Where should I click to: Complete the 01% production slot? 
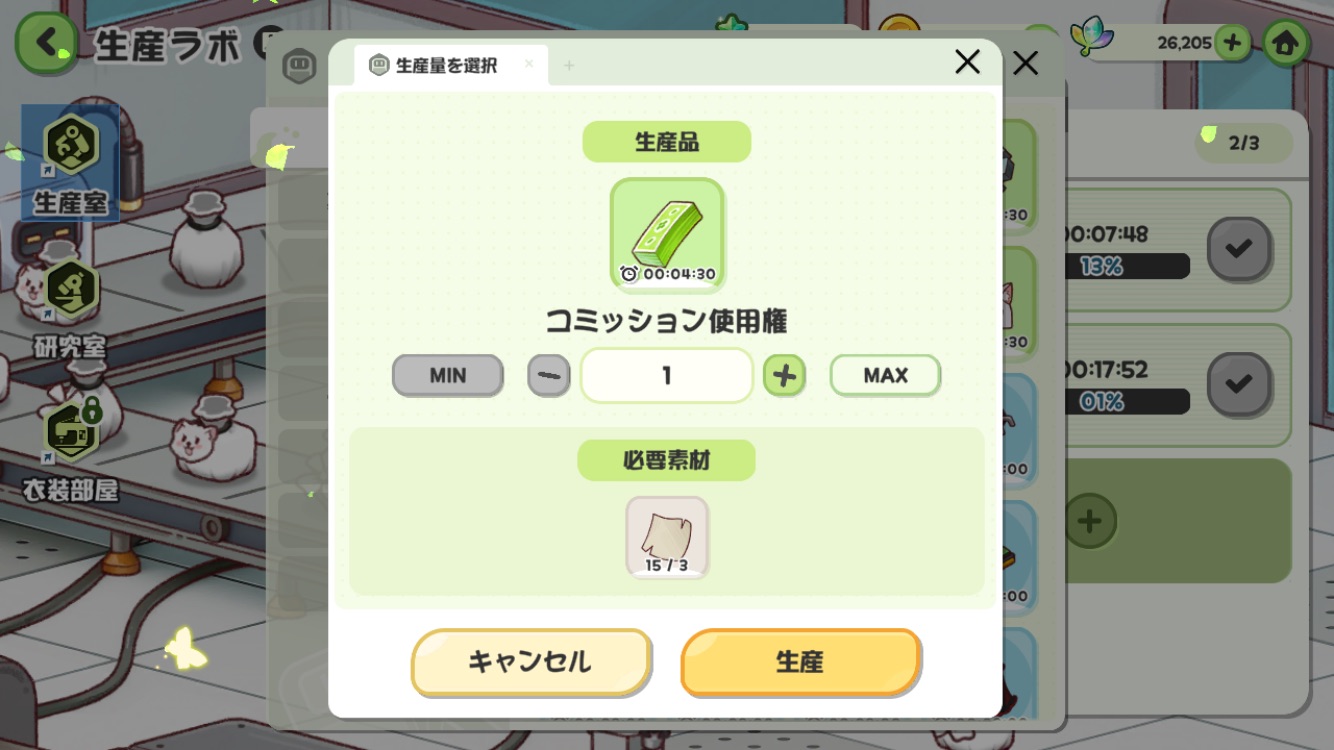1239,384
